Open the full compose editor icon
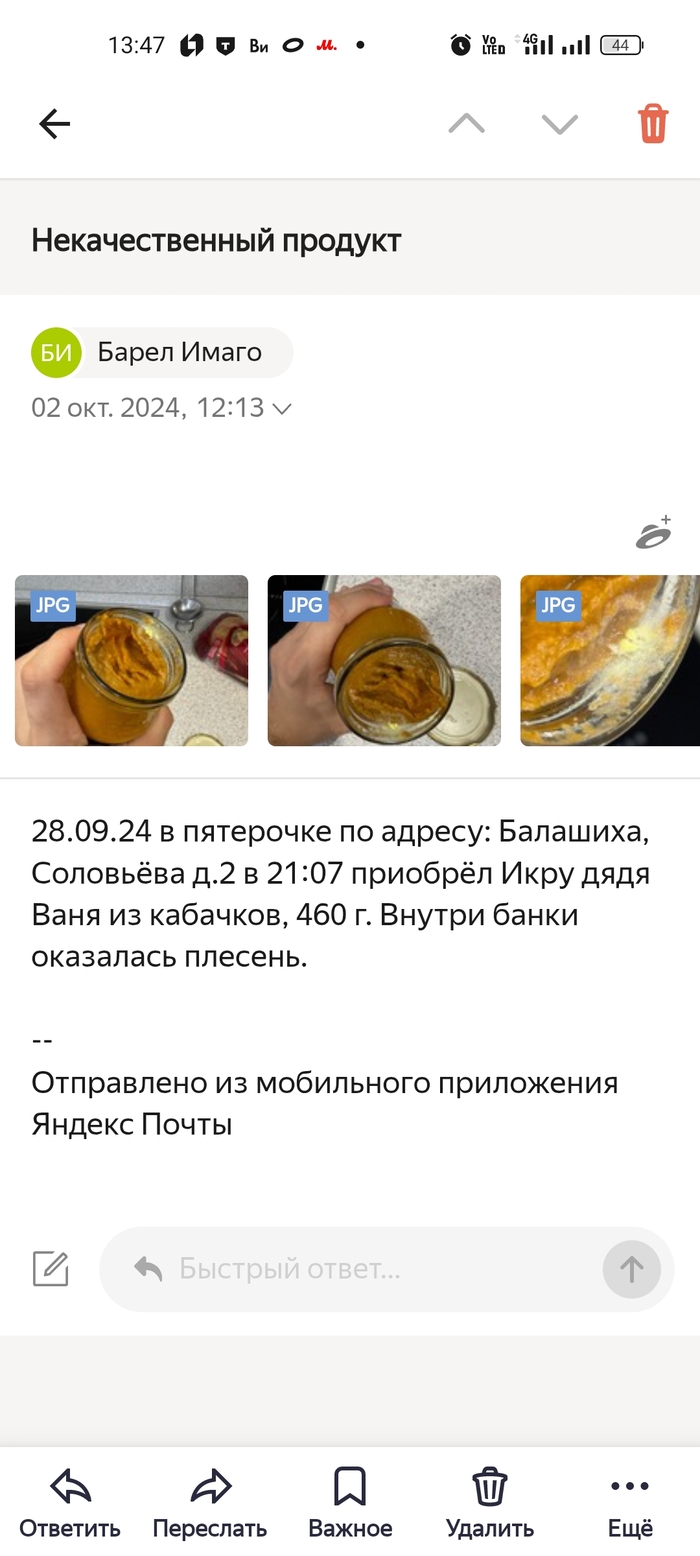This screenshot has width=700, height=1556. pyautogui.click(x=51, y=1269)
